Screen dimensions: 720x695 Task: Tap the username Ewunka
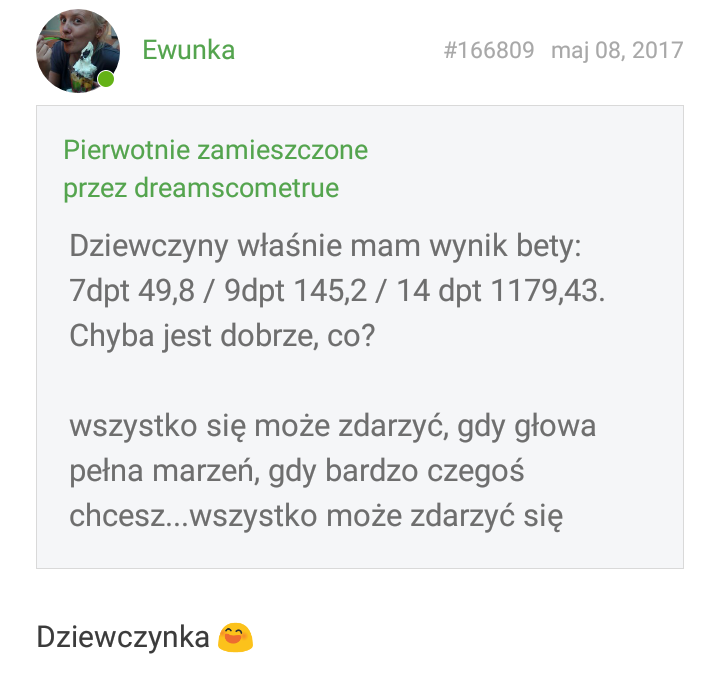(188, 50)
